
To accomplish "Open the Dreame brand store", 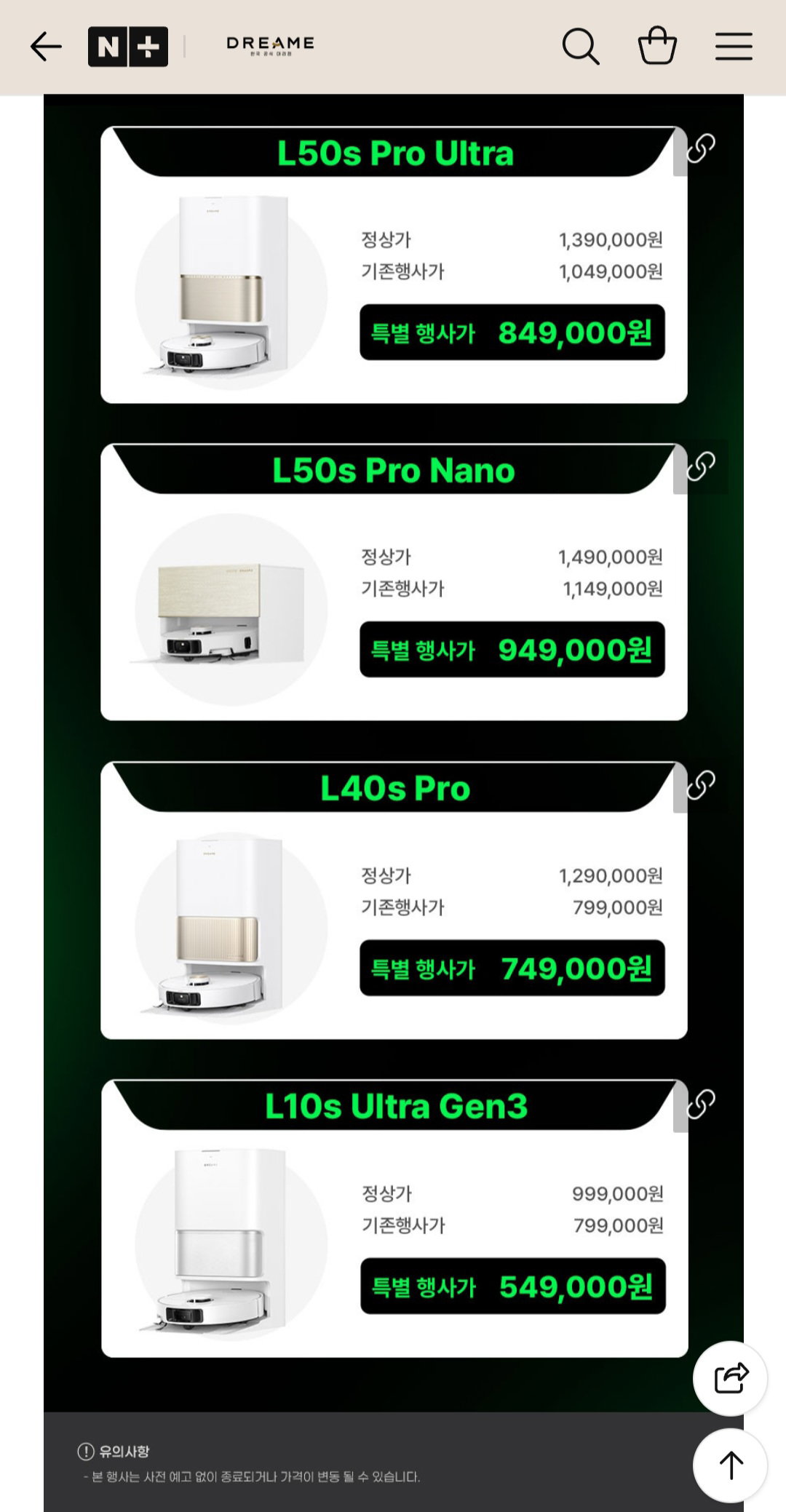I will (x=270, y=46).
